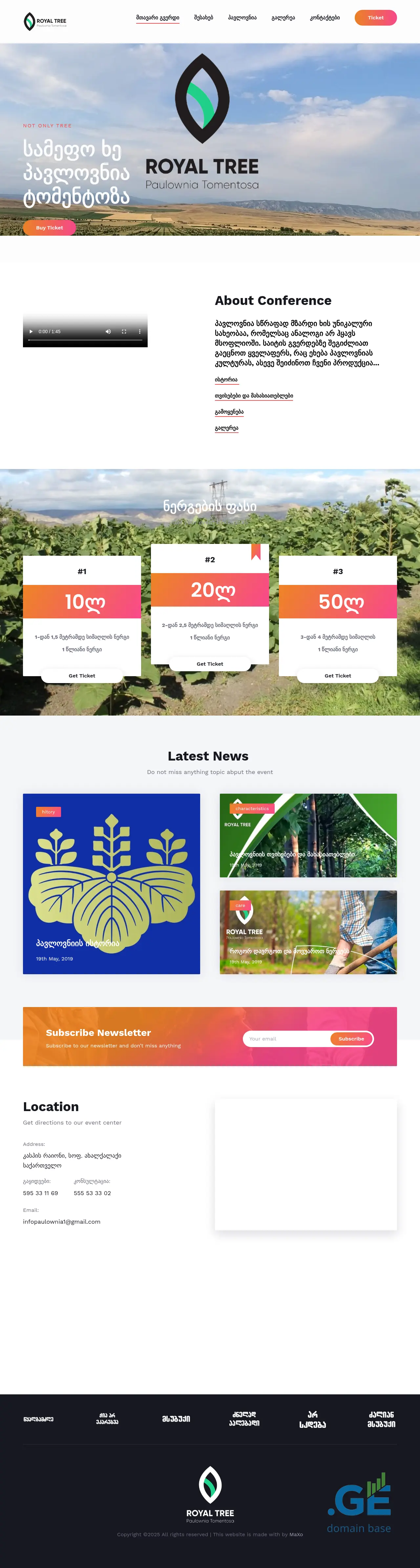The width and height of the screenshot is (420, 1568).
Task: Tap the Subscribe newsletter button
Action: coord(351,1039)
